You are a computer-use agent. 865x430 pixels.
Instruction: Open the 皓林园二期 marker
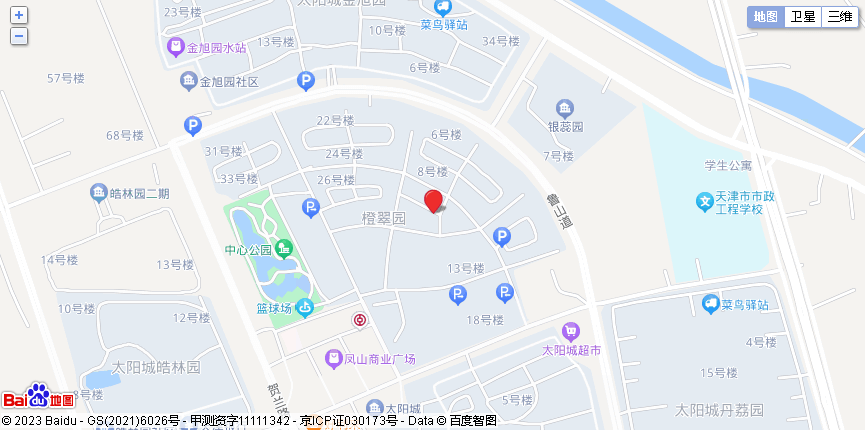(x=98, y=192)
